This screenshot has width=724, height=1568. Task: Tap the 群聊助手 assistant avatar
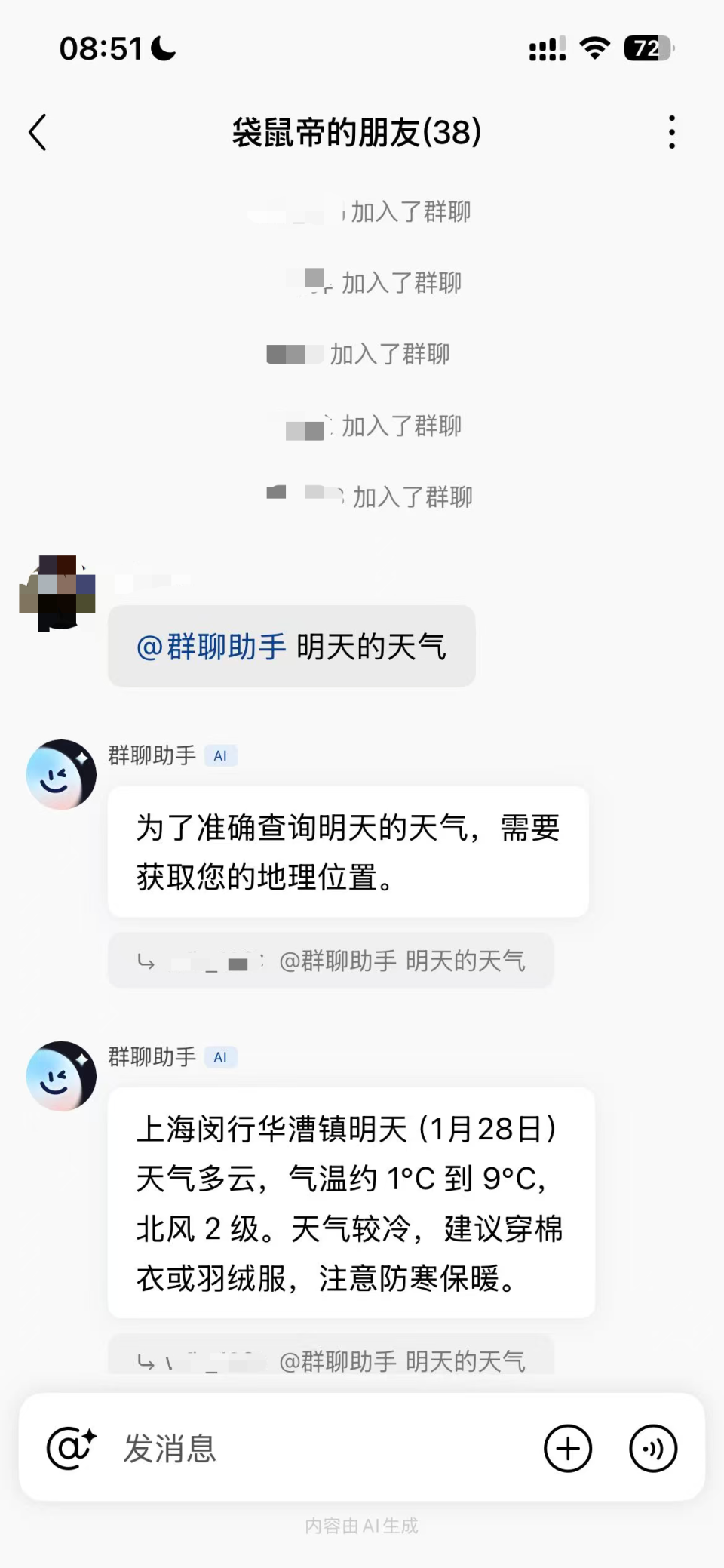click(61, 773)
